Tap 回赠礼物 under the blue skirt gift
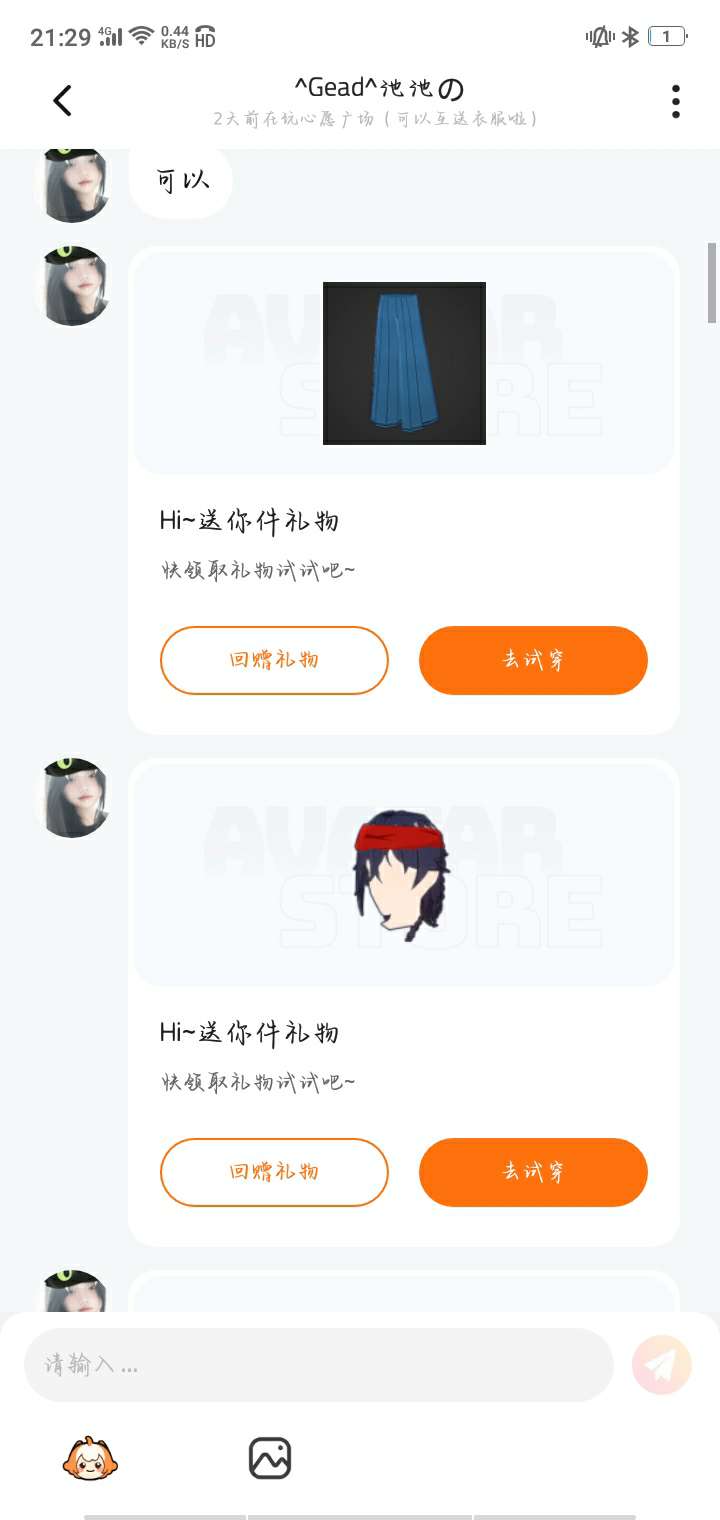Viewport: 720px width, 1520px height. (x=274, y=660)
